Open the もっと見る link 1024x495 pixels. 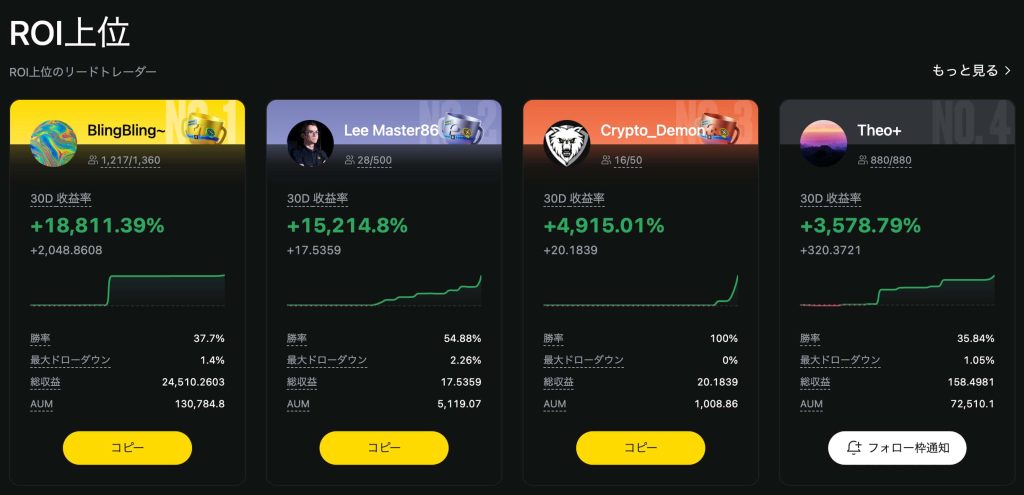click(971, 71)
